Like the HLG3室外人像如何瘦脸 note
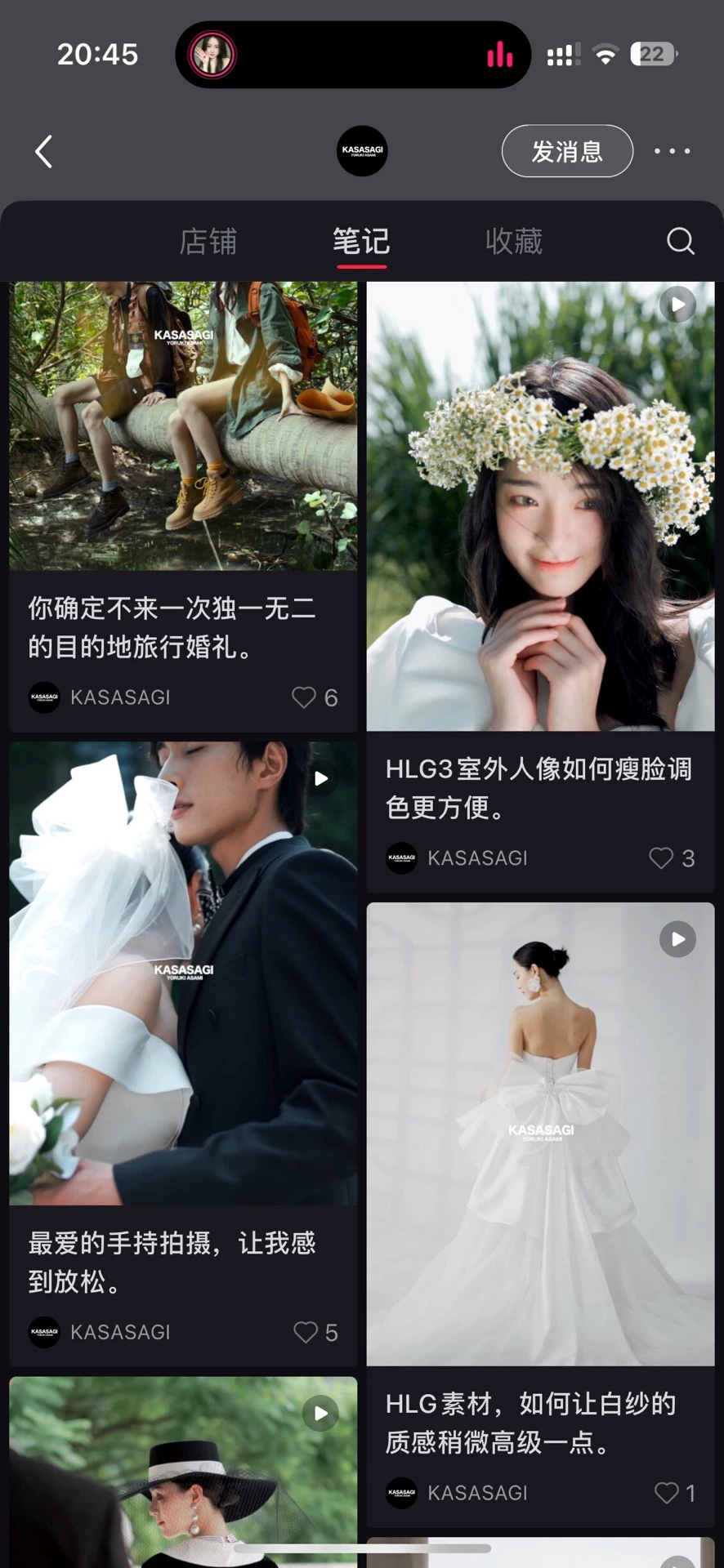Image resolution: width=724 pixels, height=1568 pixels. (x=661, y=858)
